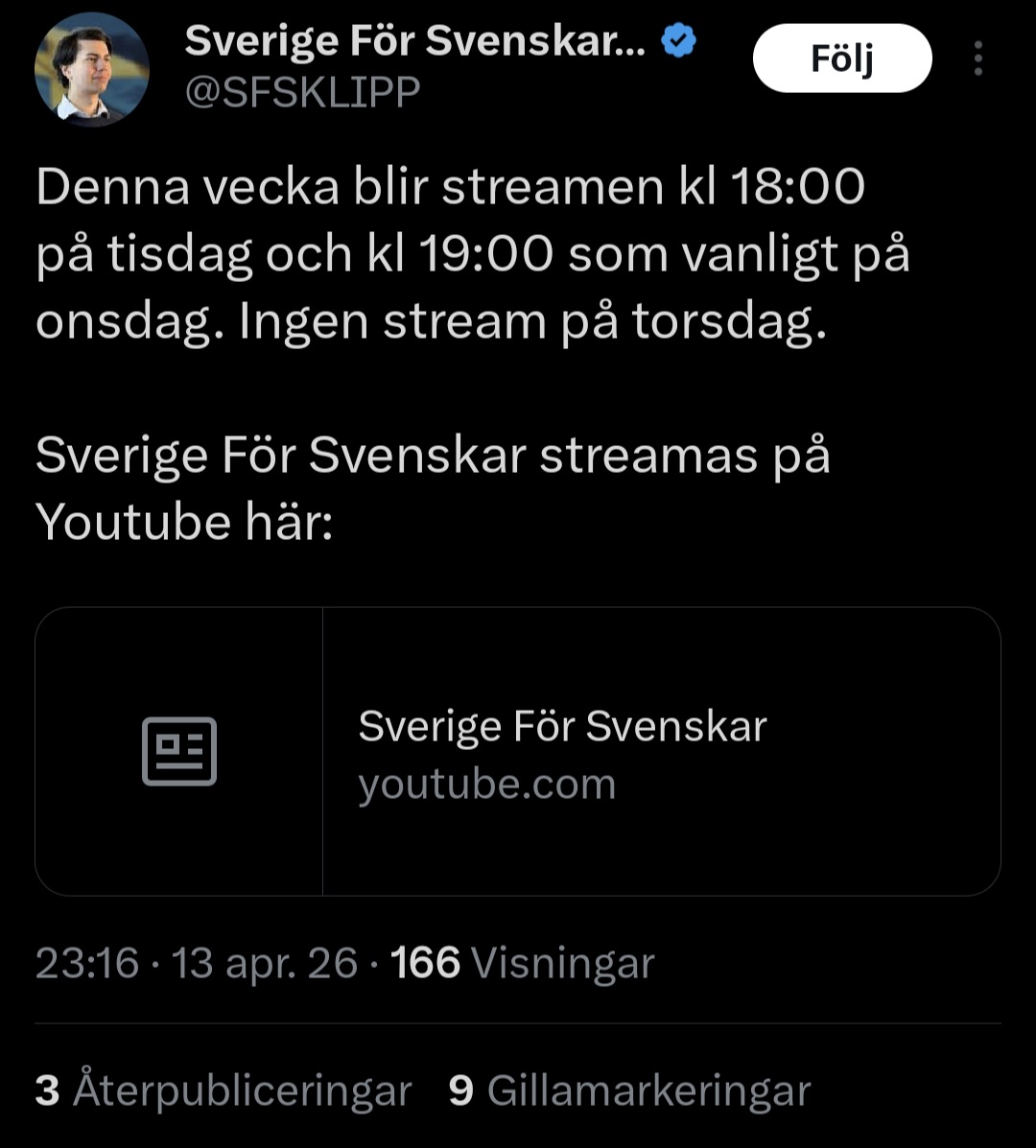Open the Sverige För Svenskar profile picture
Screen dimensions: 1036x1148
[91, 70]
